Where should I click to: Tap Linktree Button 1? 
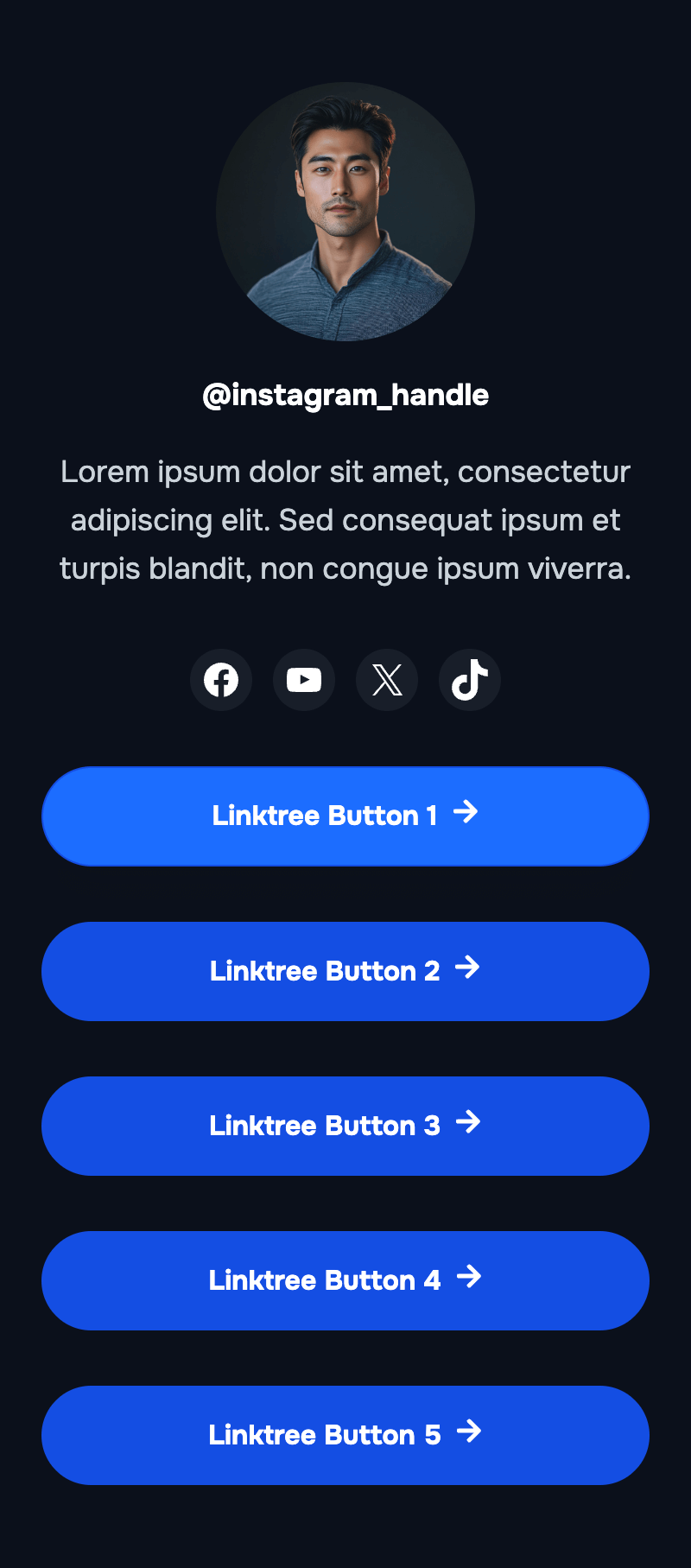click(x=345, y=816)
